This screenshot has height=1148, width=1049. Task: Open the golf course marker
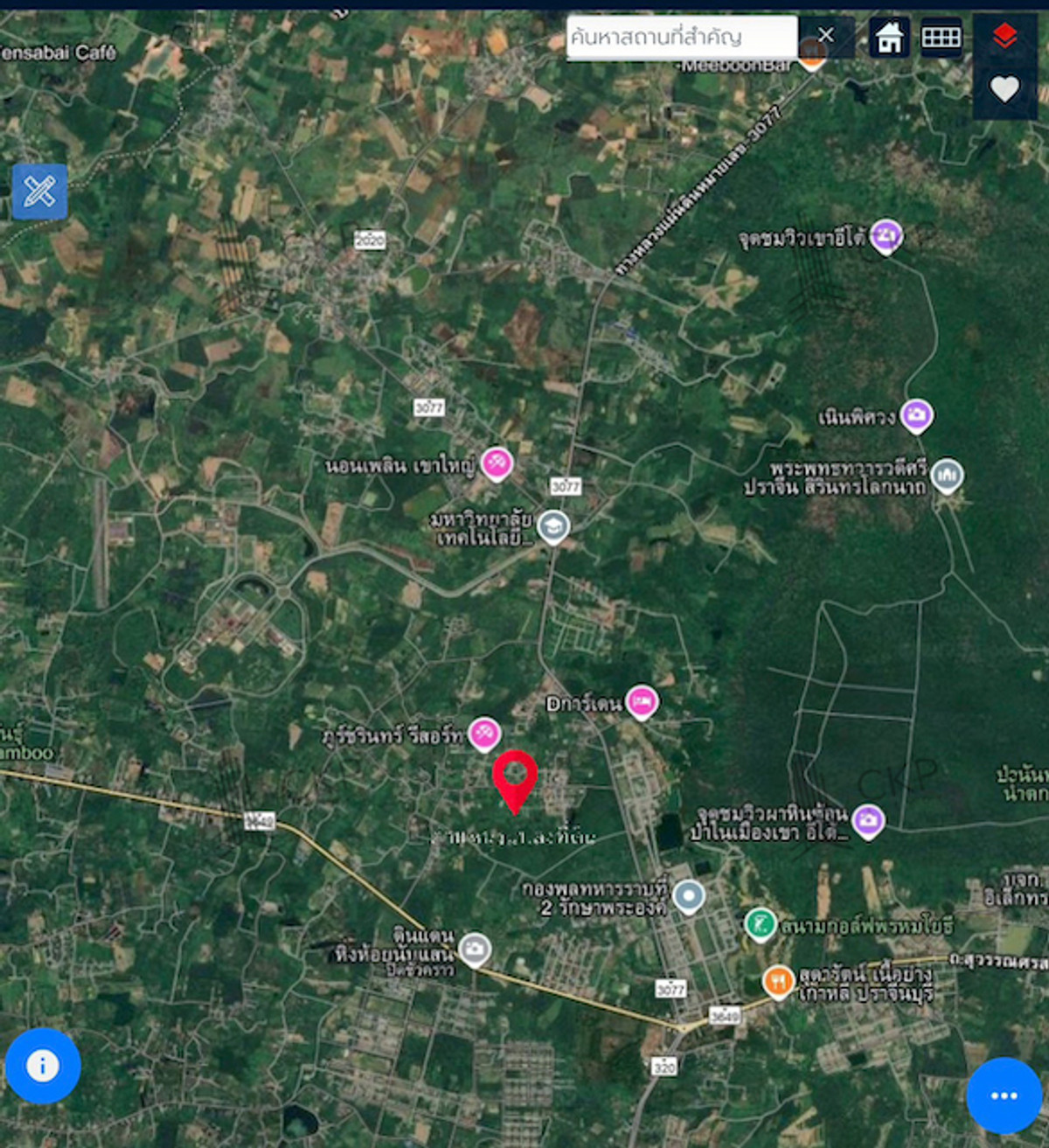[761, 924]
